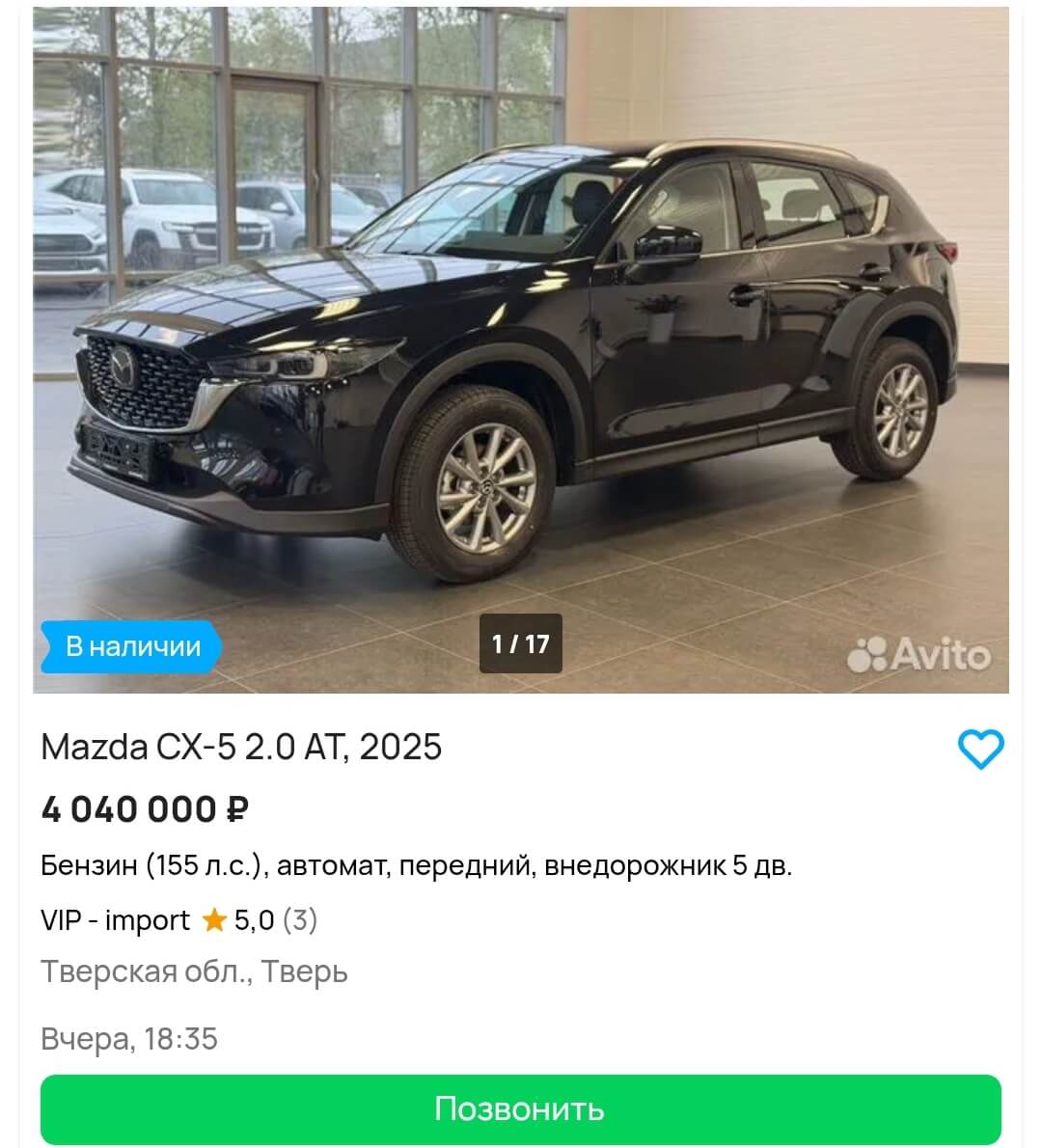Viewport: 1042px width, 1148px height.
Task: Open the Mazda CX-5 2.0 AT, 2025 title
Action: coord(241,747)
